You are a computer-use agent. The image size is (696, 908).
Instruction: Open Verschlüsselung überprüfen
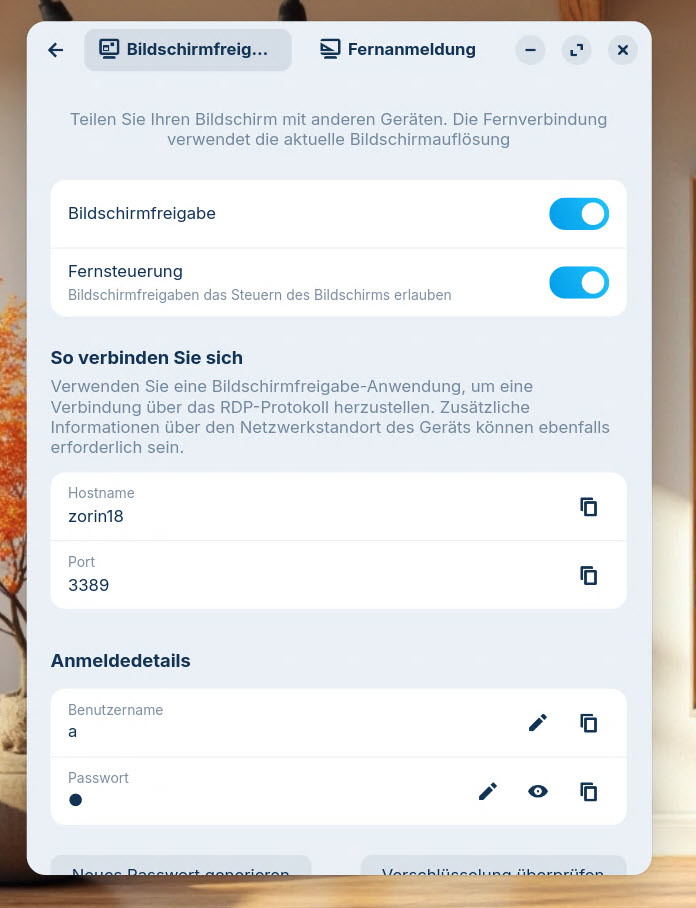coord(493,866)
